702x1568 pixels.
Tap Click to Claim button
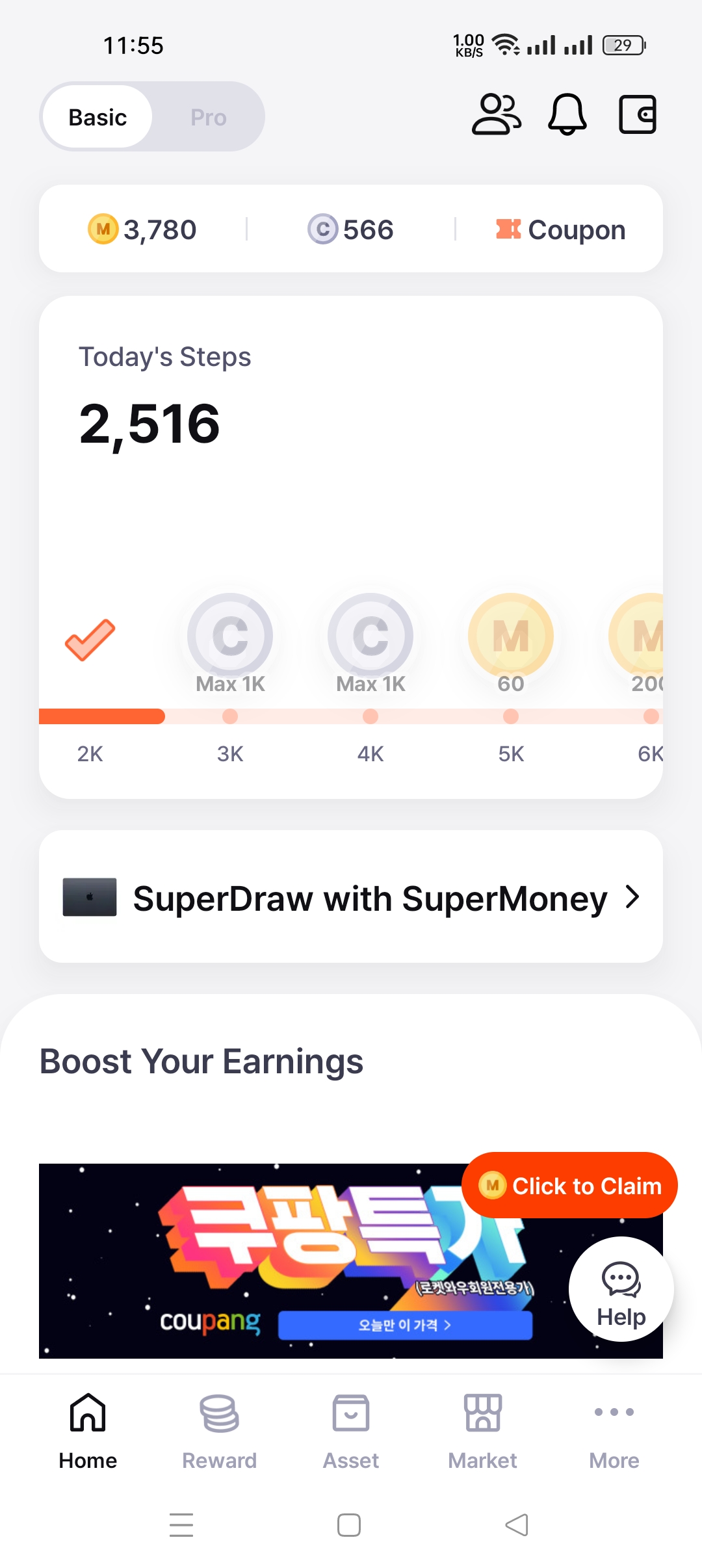coord(569,1186)
